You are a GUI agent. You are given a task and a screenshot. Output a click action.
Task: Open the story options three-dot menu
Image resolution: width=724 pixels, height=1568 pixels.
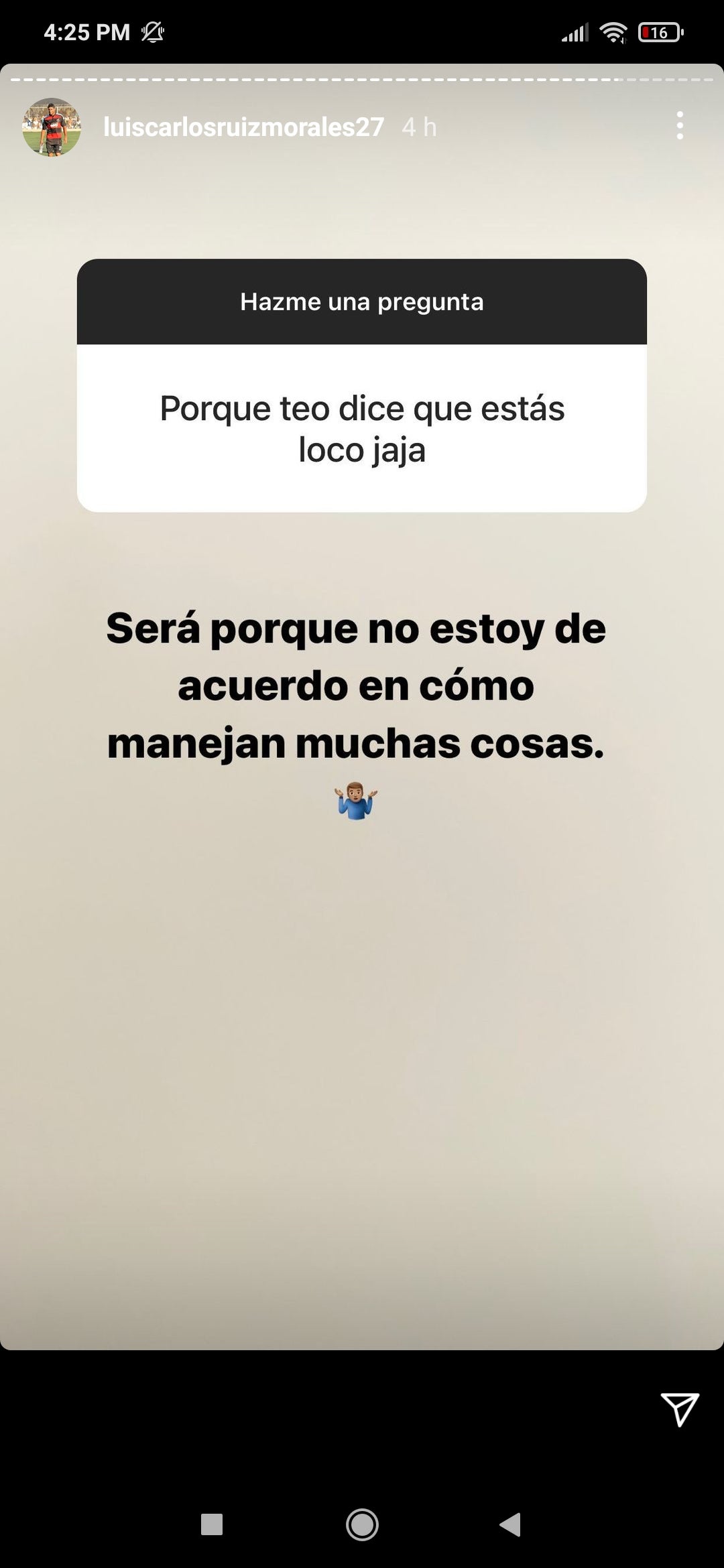(680, 126)
